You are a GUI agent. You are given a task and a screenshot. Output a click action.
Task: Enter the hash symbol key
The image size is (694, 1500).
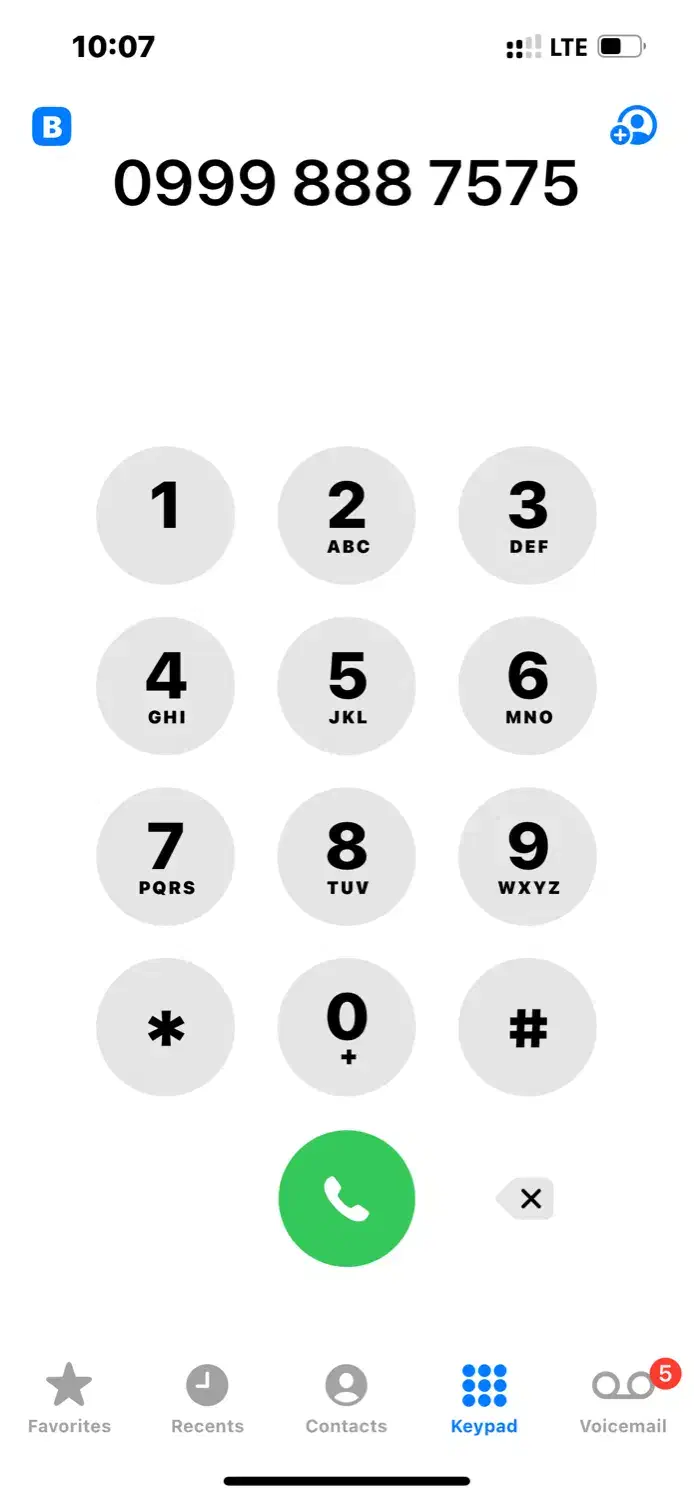pos(527,1027)
